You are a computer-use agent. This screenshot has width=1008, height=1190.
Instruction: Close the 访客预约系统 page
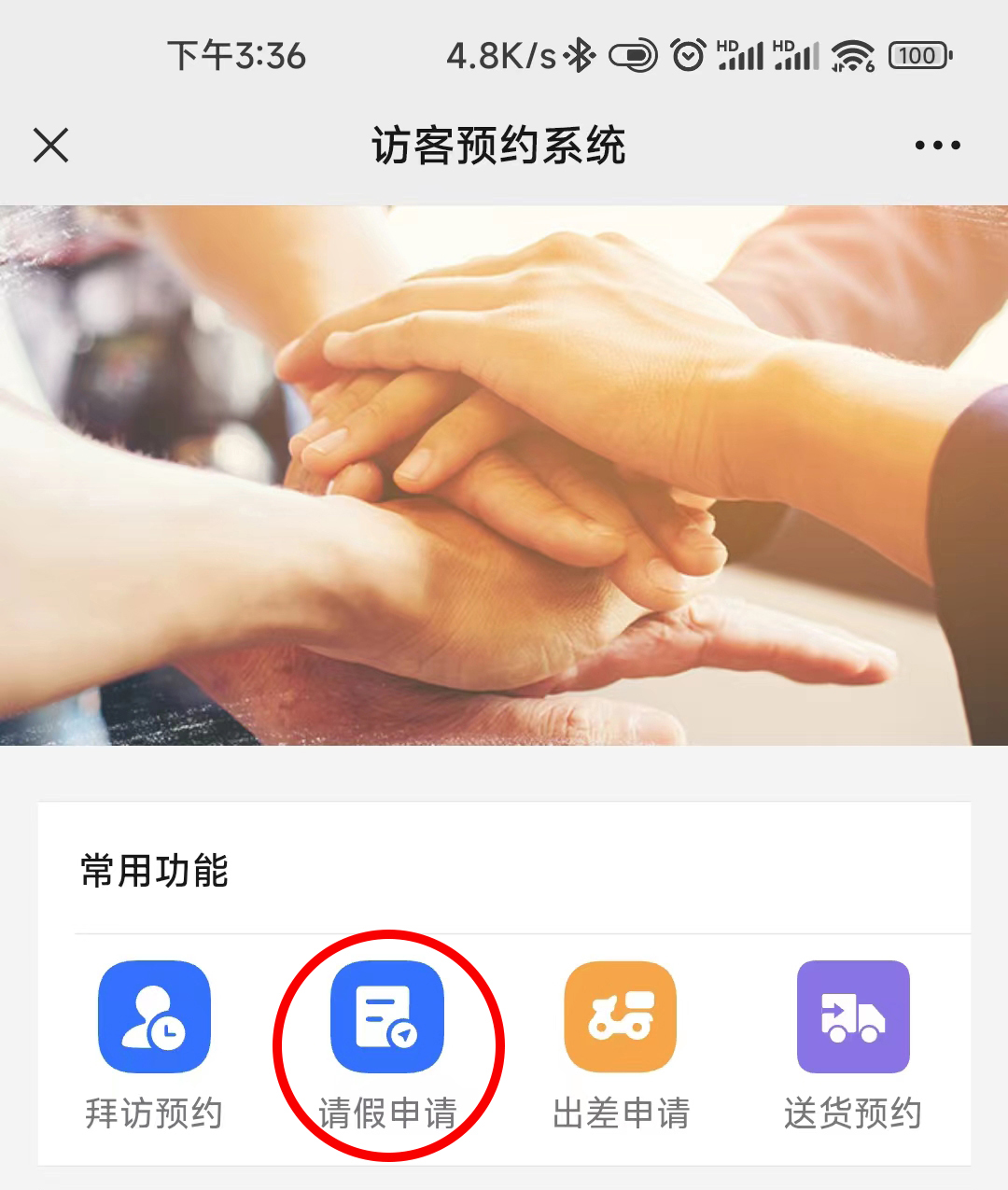pos(51,146)
